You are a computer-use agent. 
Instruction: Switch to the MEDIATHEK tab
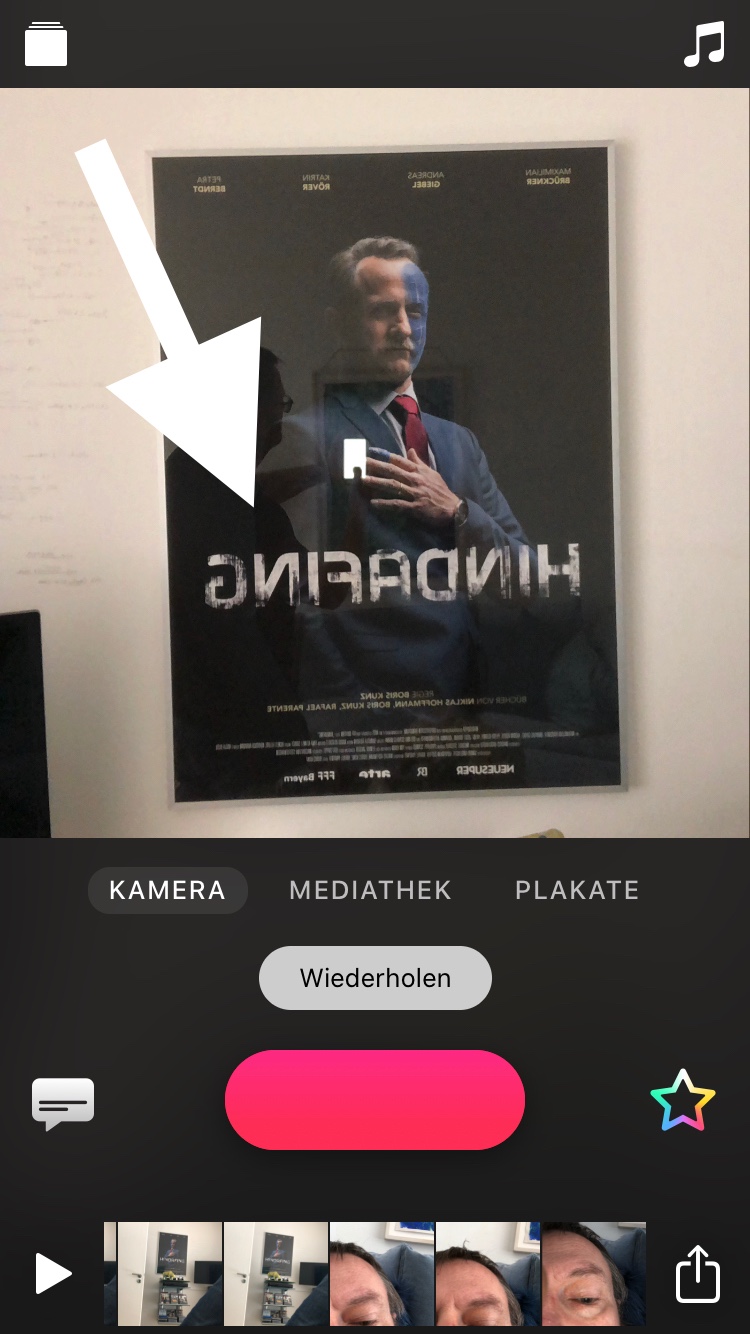[x=370, y=890]
